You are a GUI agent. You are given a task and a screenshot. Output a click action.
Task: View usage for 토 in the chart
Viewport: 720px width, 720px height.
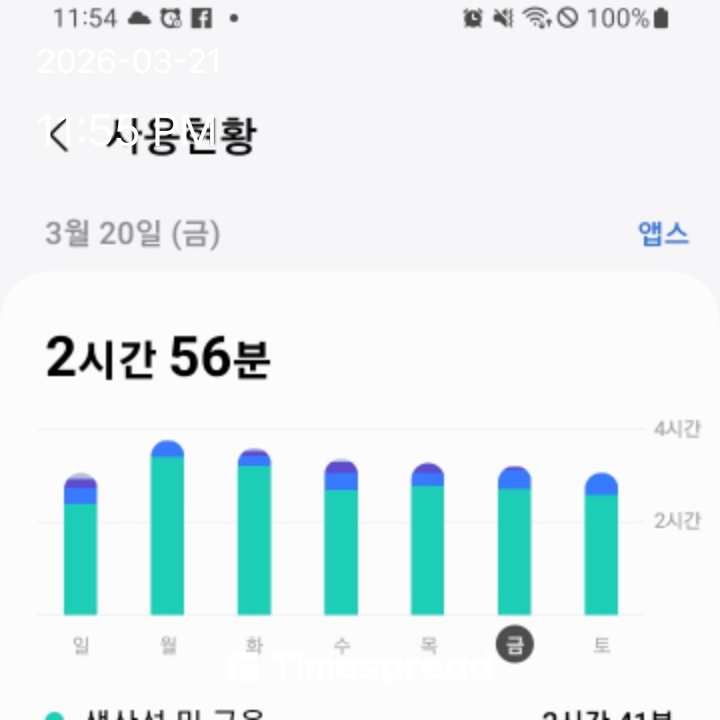pos(601,548)
